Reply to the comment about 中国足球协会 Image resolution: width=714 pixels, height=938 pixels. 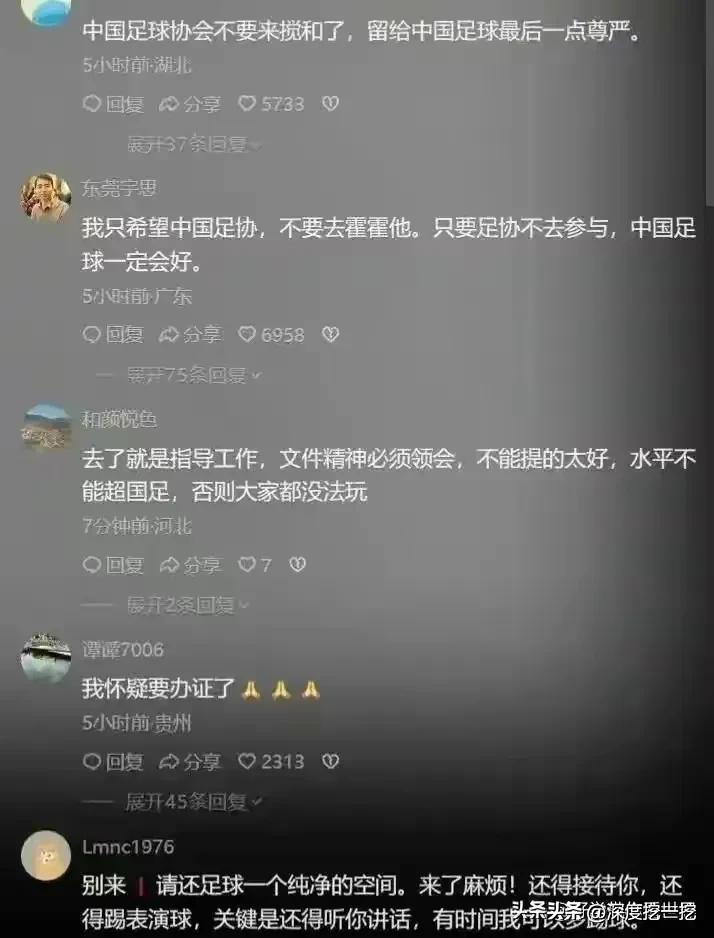point(113,104)
